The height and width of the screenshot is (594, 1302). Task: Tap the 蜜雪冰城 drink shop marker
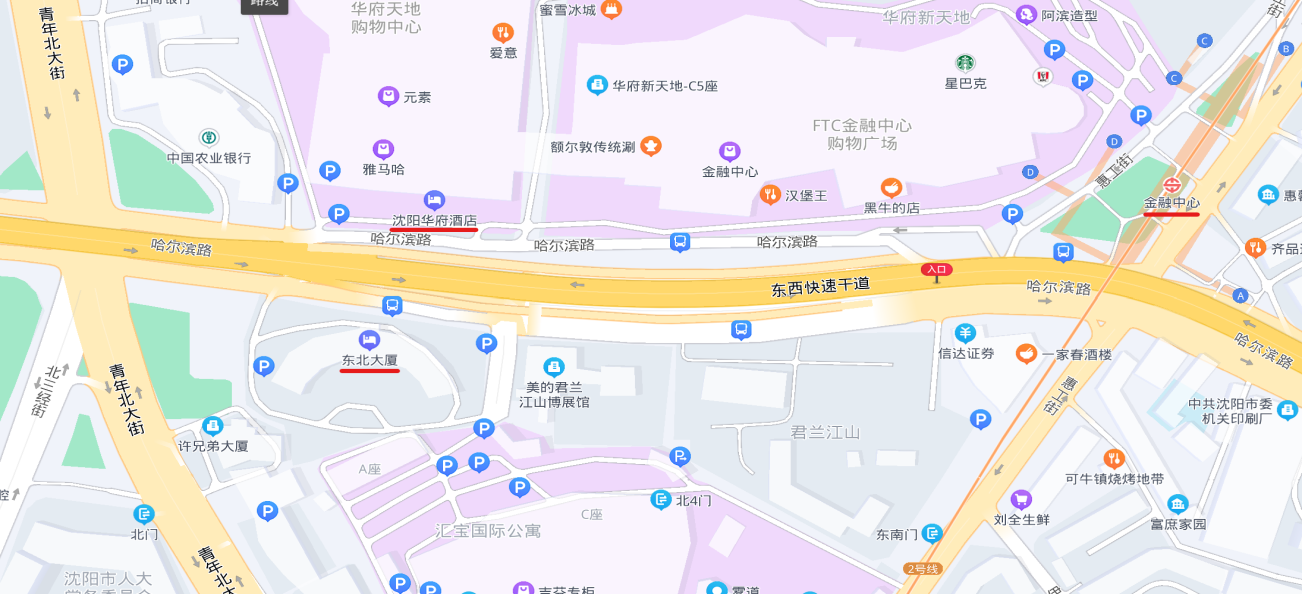point(610,10)
